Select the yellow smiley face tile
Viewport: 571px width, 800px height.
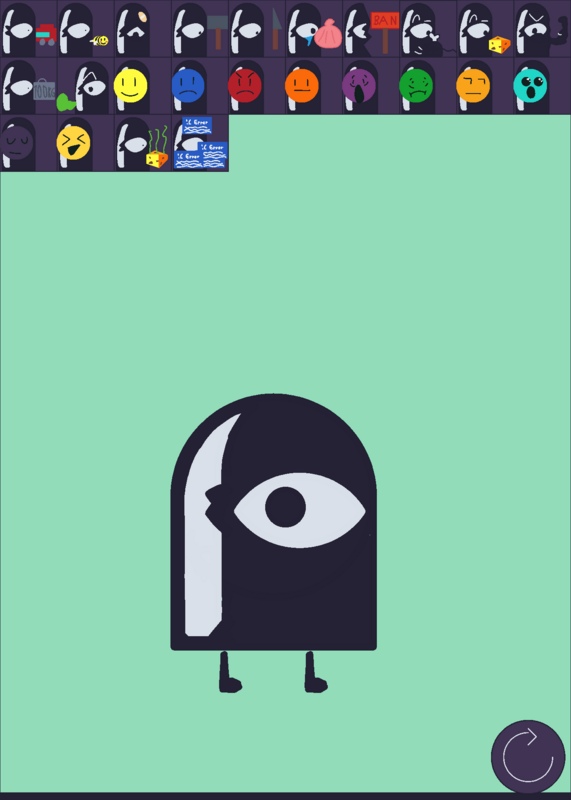click(143, 86)
